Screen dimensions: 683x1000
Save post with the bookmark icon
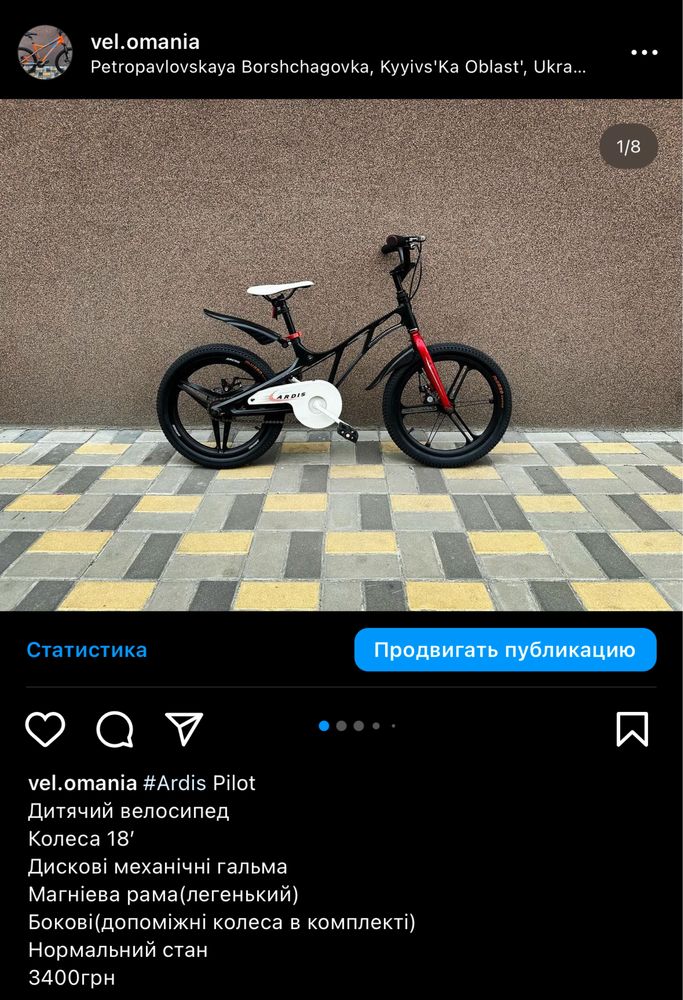coord(632,729)
